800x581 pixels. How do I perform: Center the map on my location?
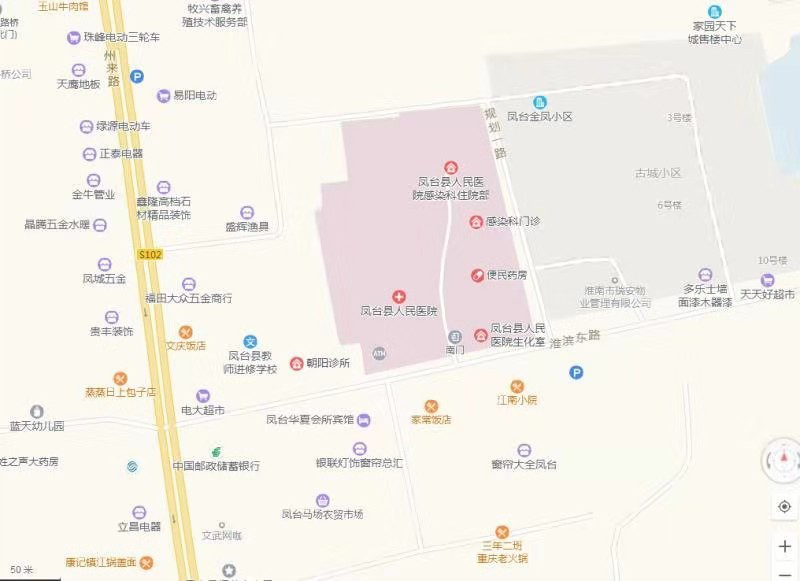point(784,507)
